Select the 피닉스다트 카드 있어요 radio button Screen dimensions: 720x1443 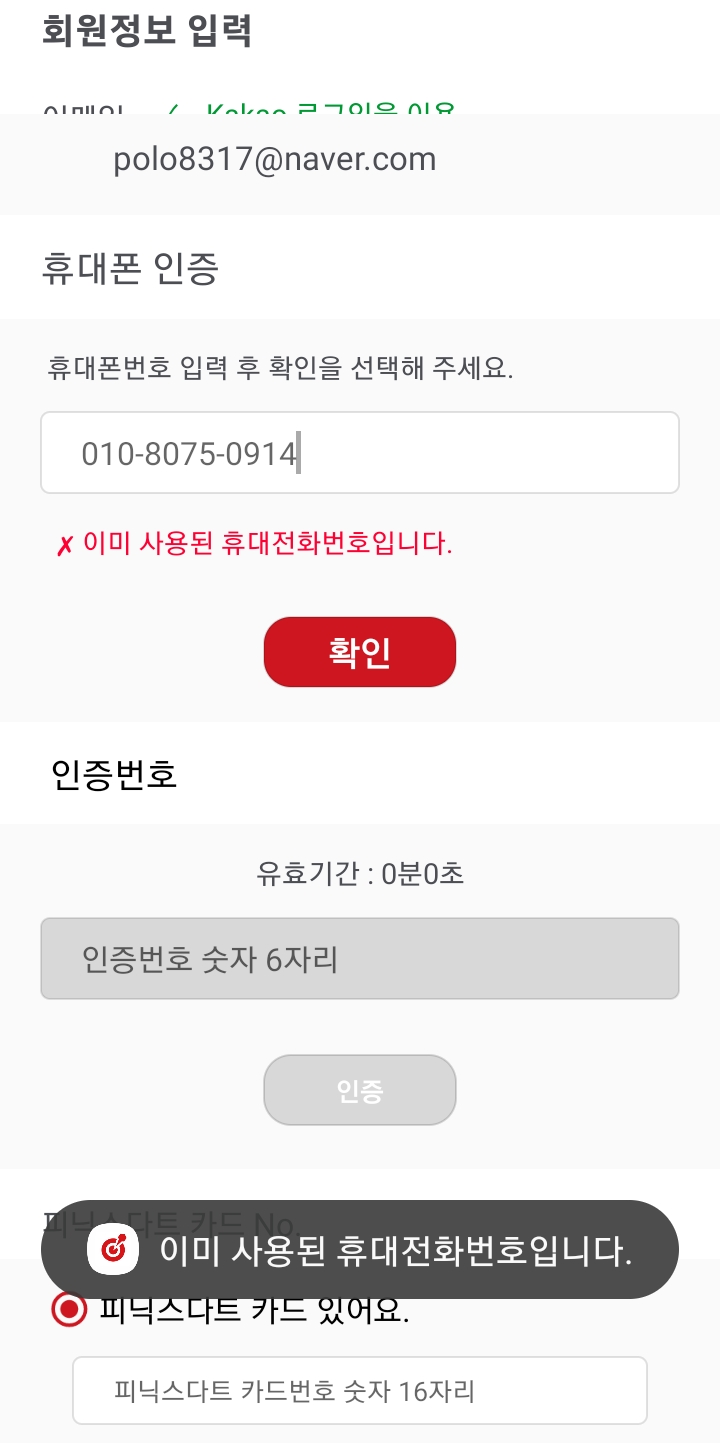[x=69, y=1310]
